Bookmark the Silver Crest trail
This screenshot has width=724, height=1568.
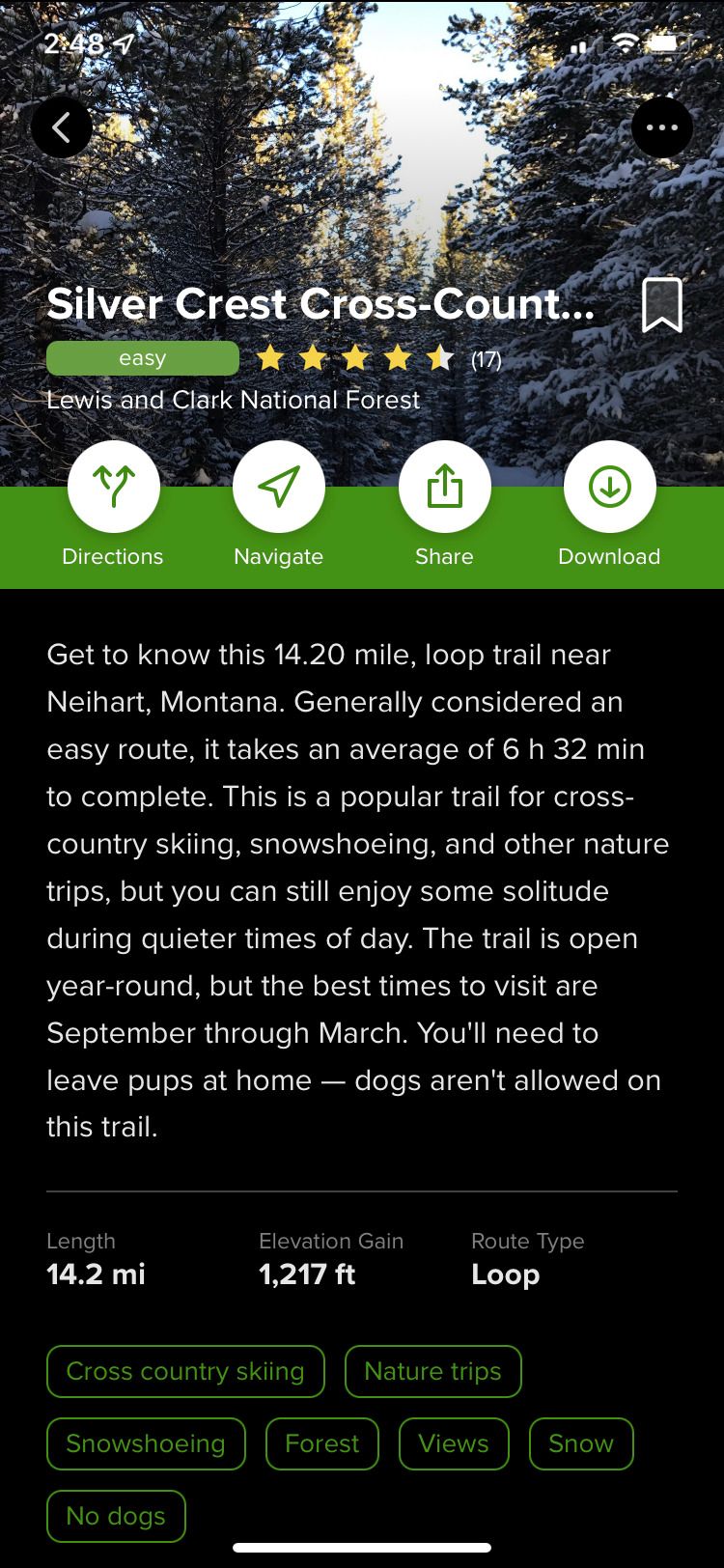662,305
